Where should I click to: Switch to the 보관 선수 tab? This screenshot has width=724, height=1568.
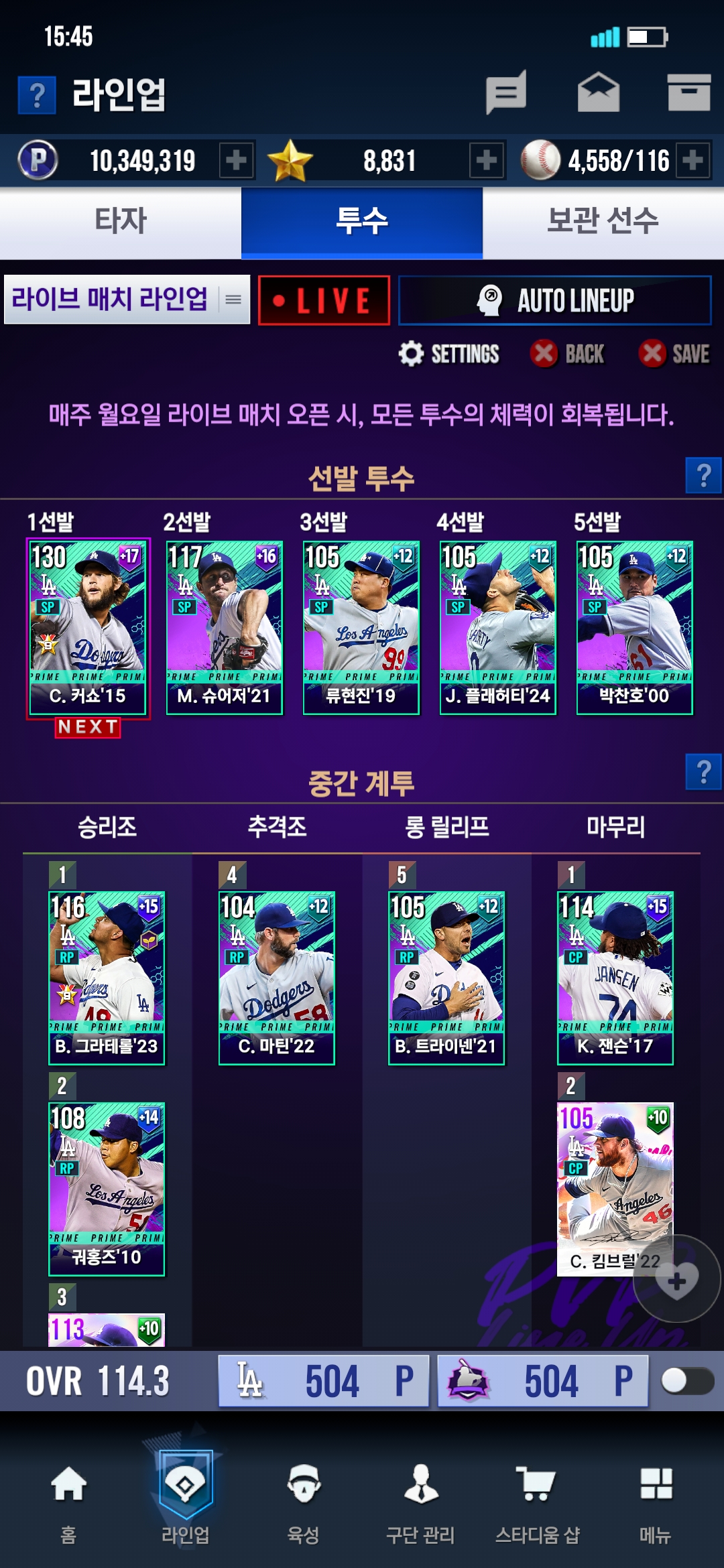pyautogui.click(x=603, y=221)
